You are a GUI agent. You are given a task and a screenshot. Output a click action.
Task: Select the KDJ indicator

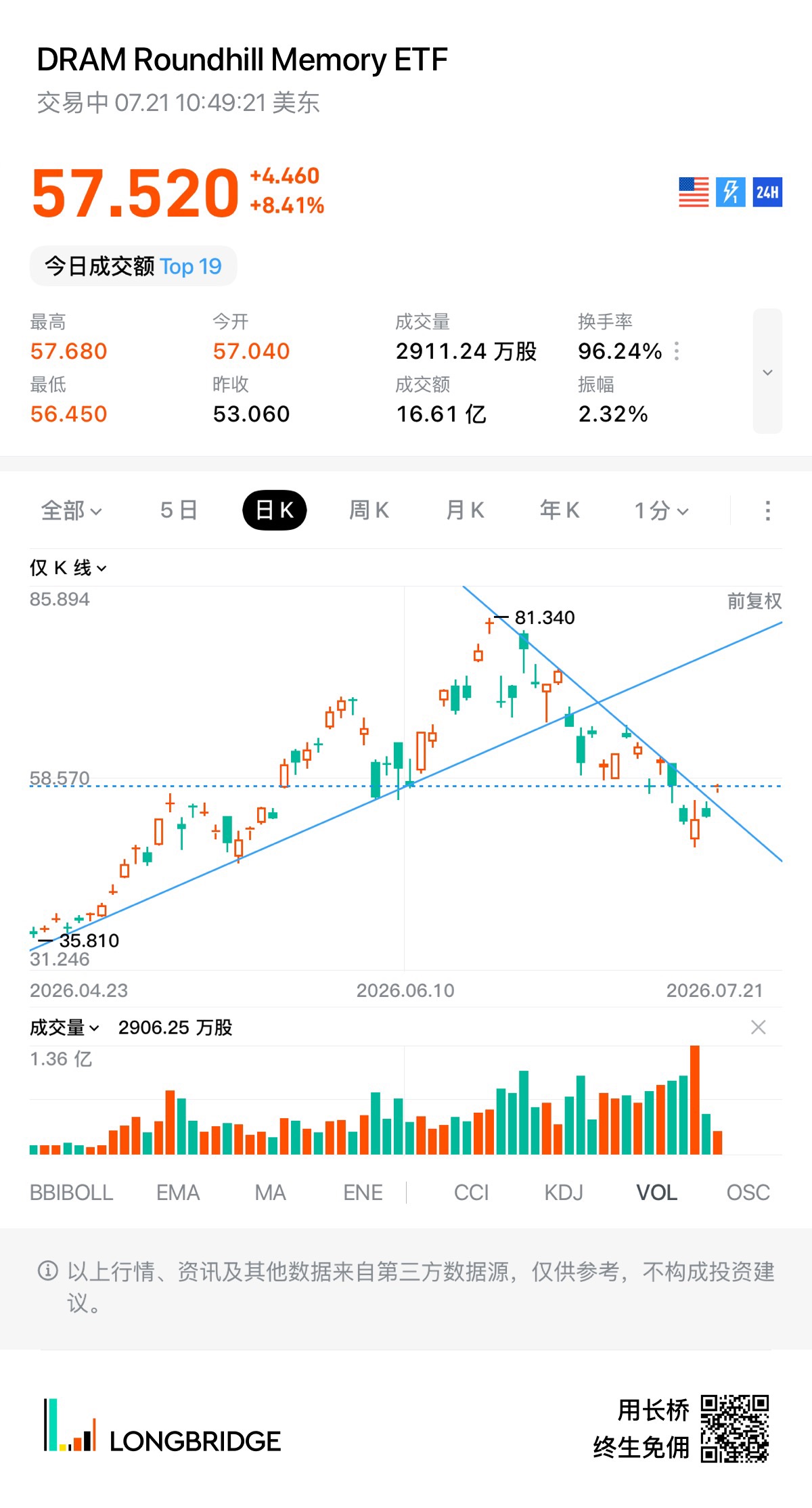pos(564,1193)
